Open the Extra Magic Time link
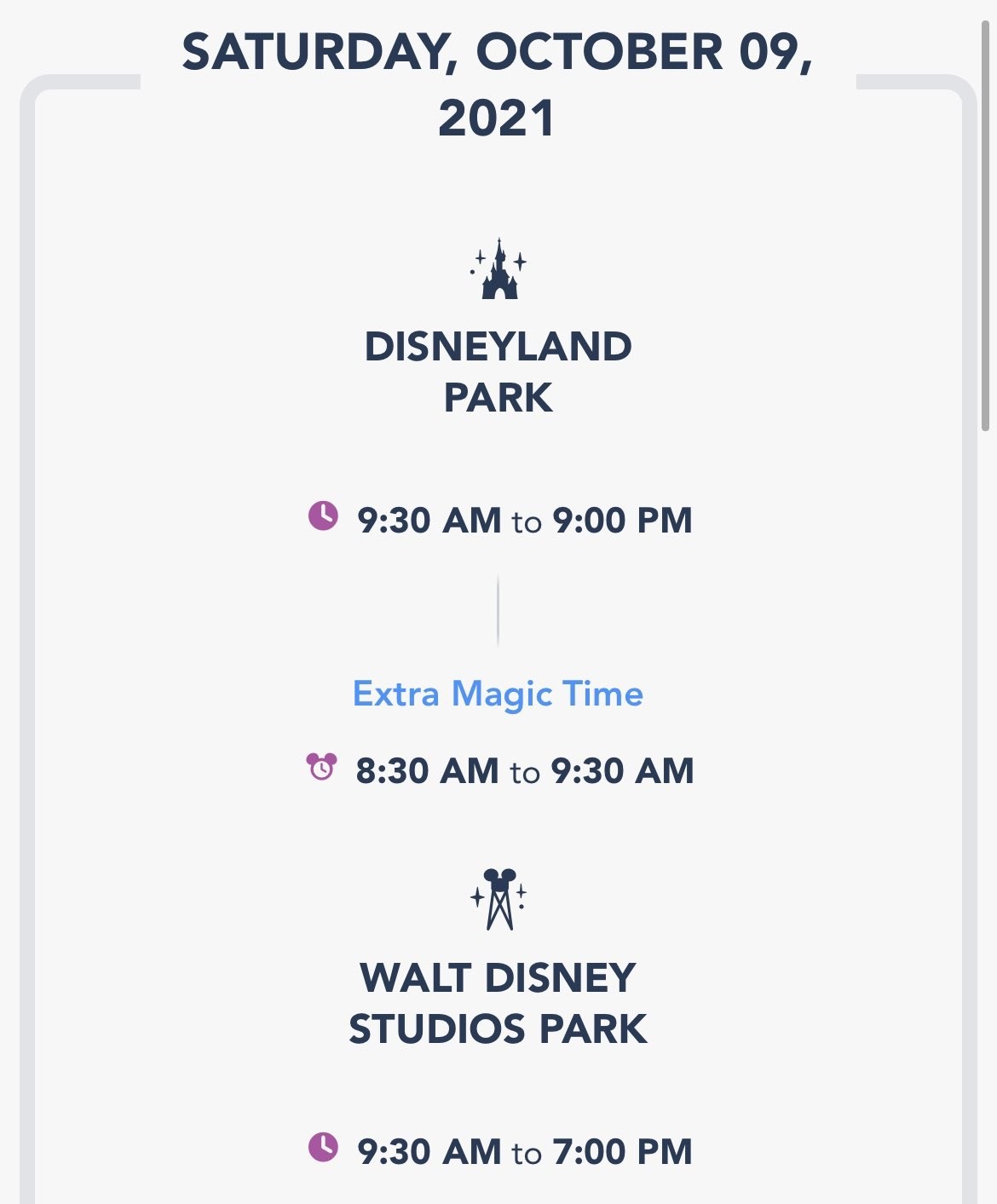The height and width of the screenshot is (1204, 997). 498,694
